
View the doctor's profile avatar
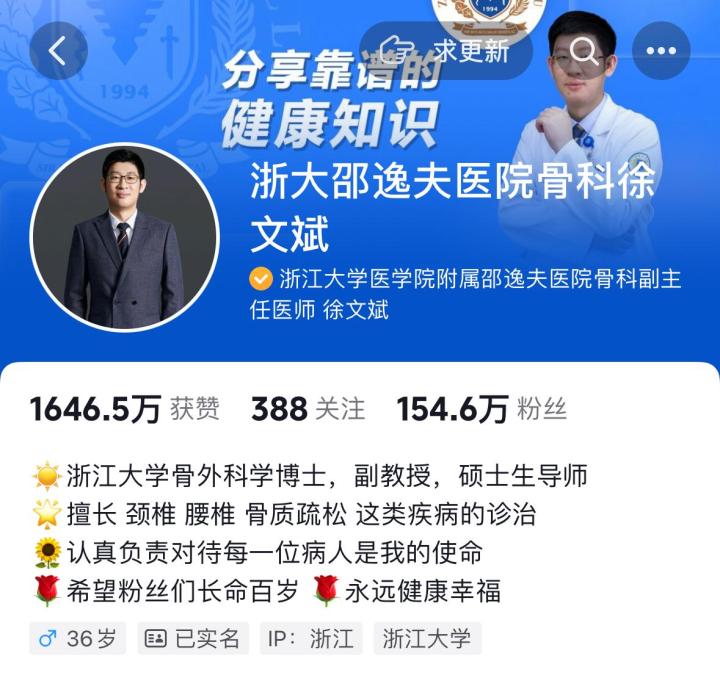[124, 238]
